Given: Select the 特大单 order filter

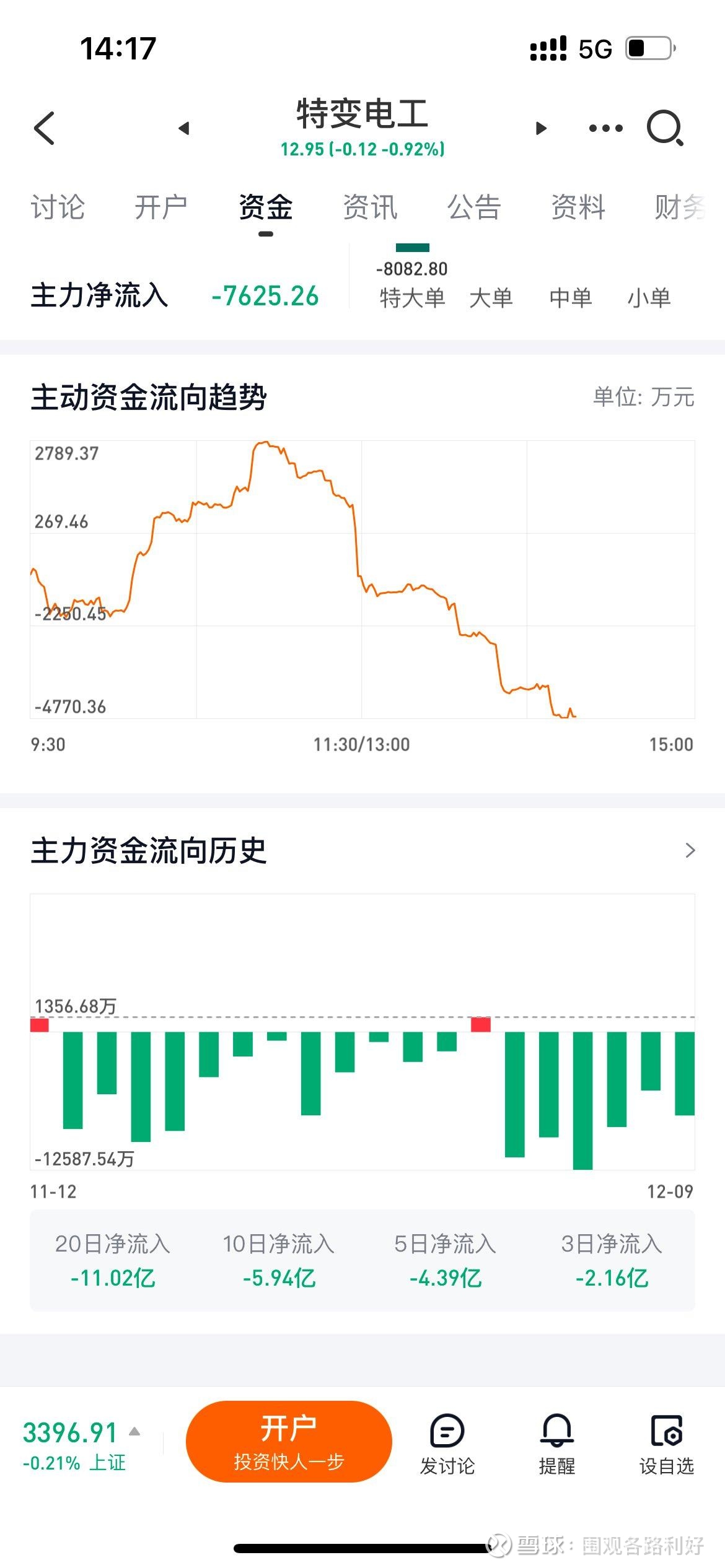Looking at the screenshot, I should coord(411,297).
